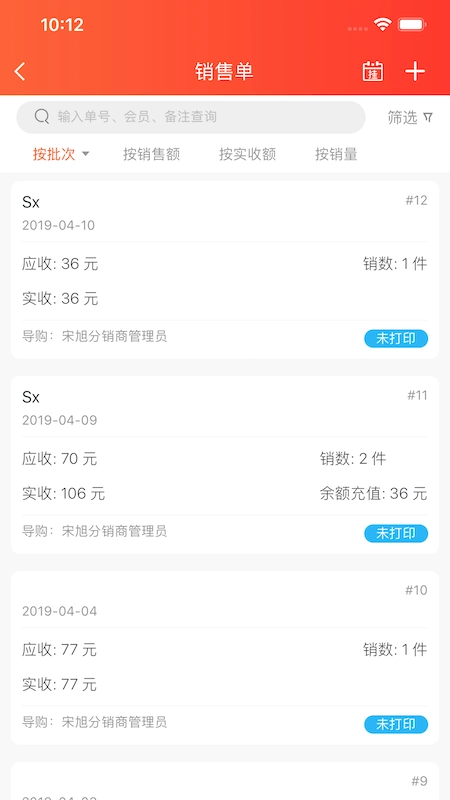Expand the 按批次 sort dropdown
Viewport: 450px width, 800px height.
click(61, 154)
